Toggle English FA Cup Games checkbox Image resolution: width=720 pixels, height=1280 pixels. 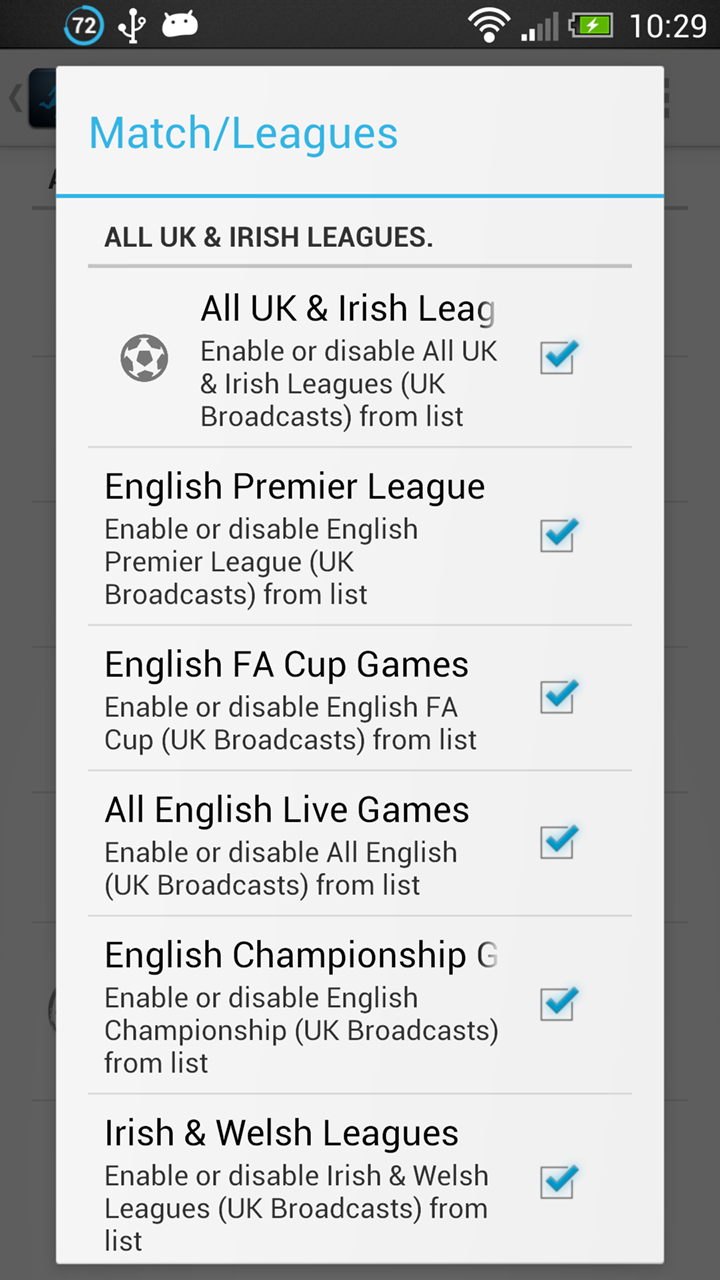(557, 697)
